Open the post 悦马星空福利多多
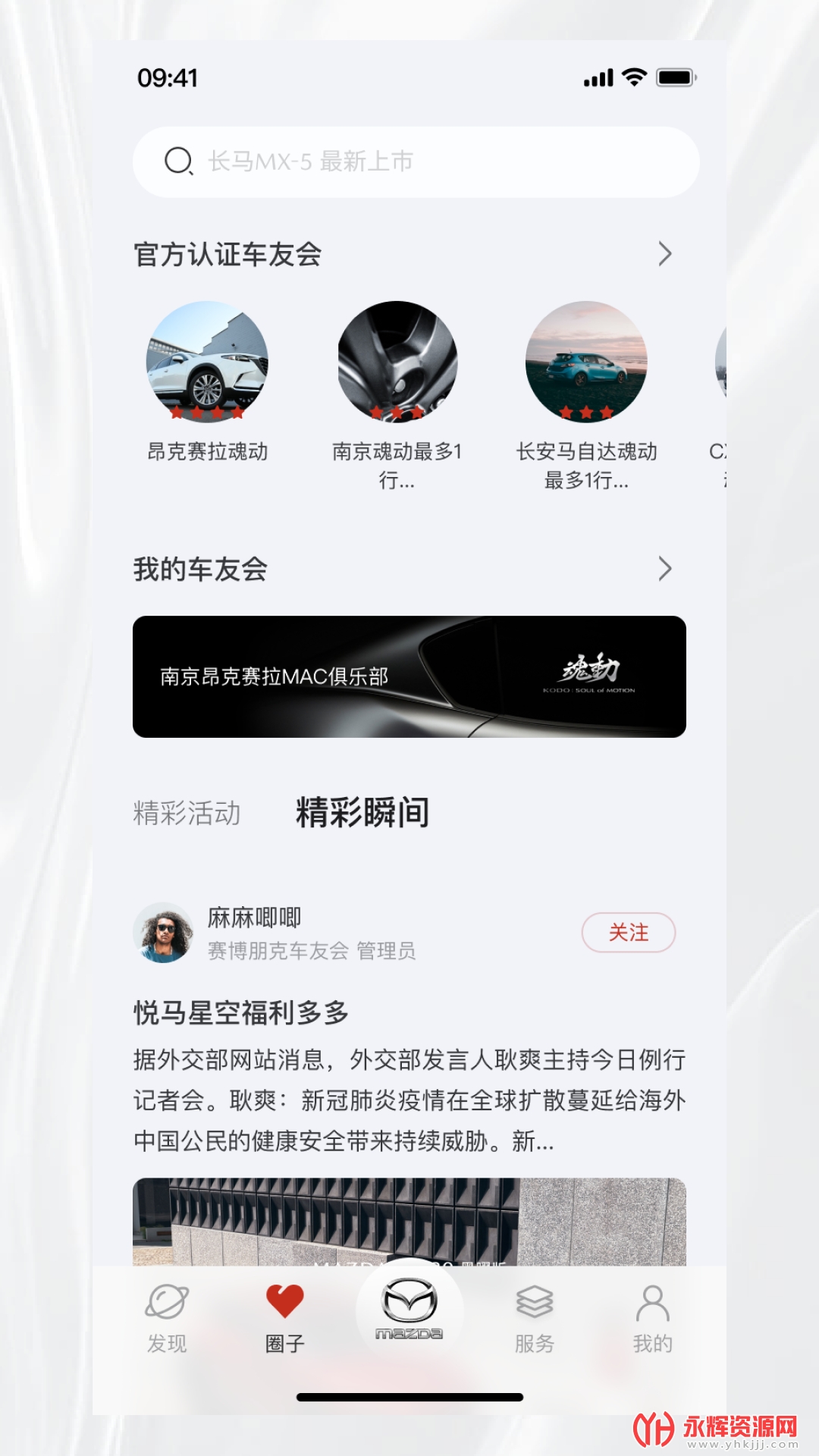 tap(241, 1012)
